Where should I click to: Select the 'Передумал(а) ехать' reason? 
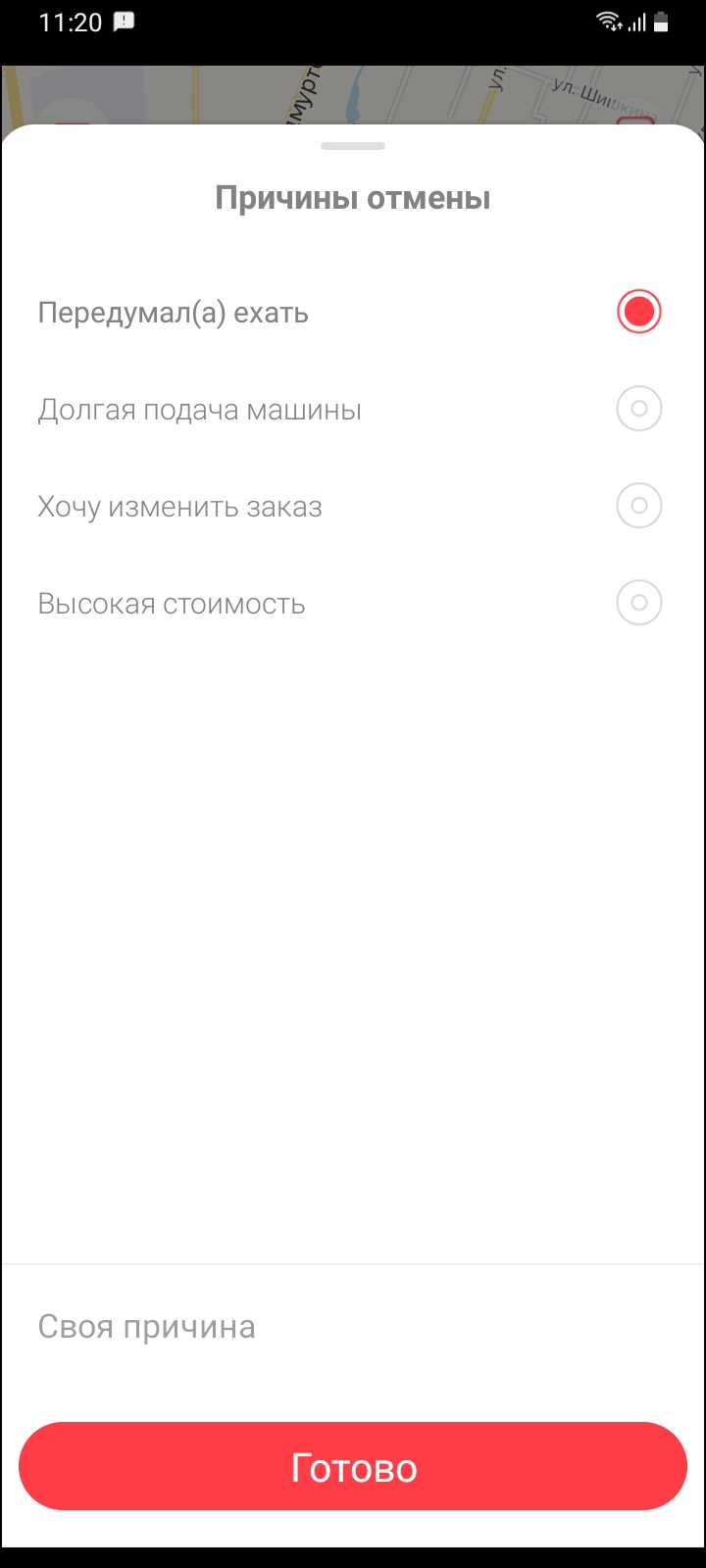tap(638, 313)
